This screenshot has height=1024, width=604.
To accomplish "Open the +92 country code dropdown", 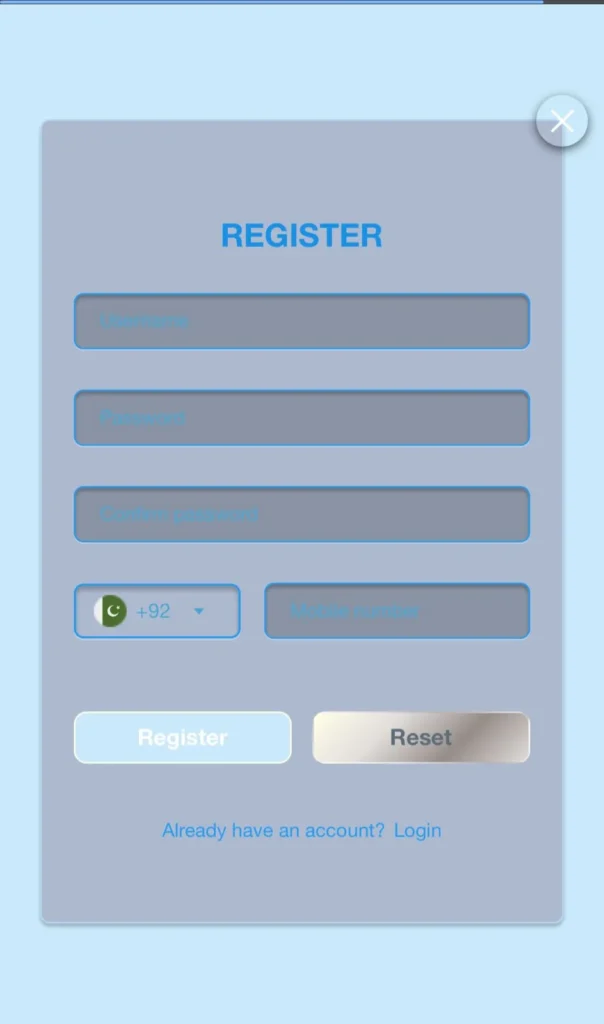I will [x=157, y=611].
